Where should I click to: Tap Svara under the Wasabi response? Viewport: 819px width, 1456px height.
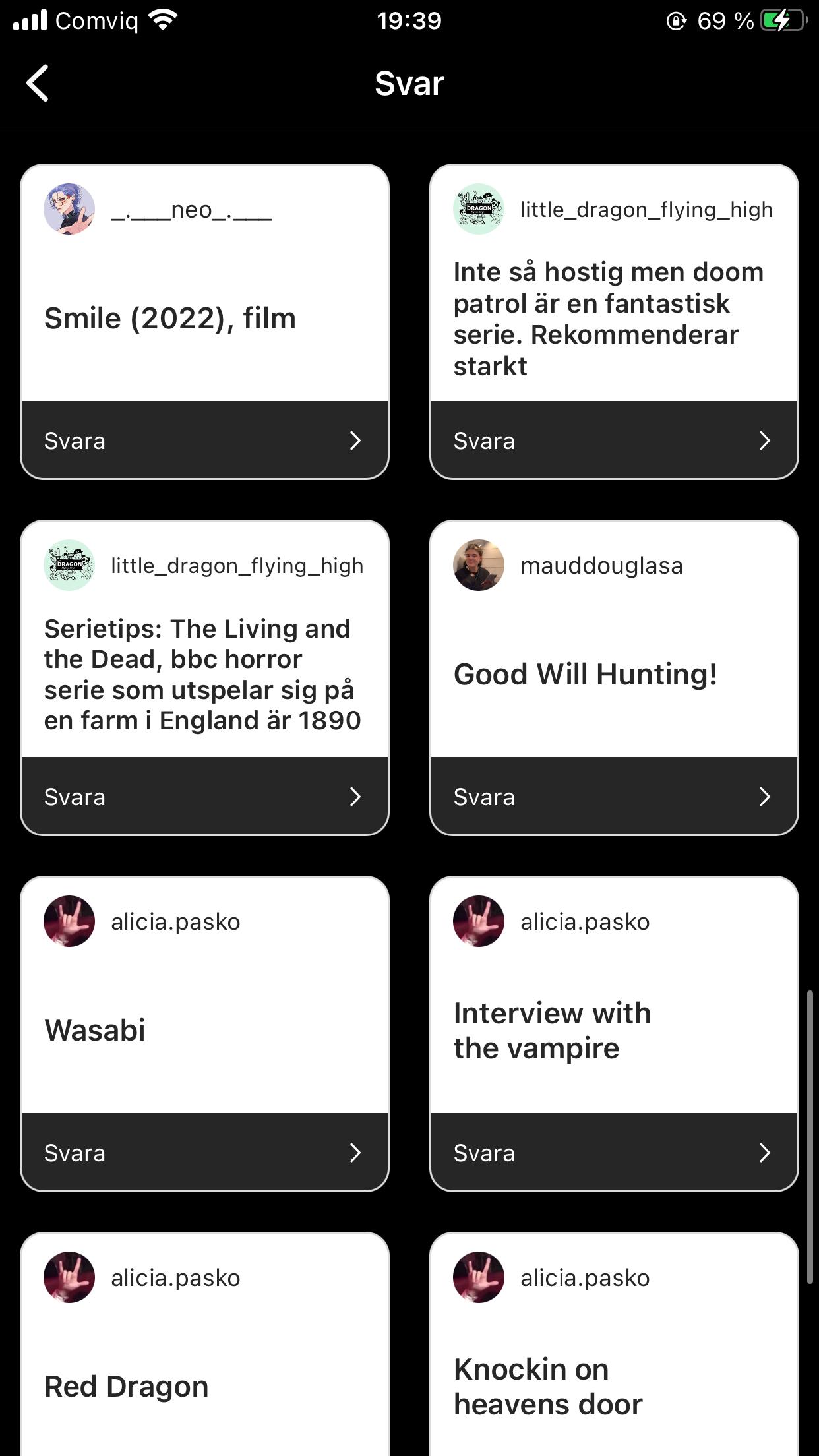point(204,1153)
